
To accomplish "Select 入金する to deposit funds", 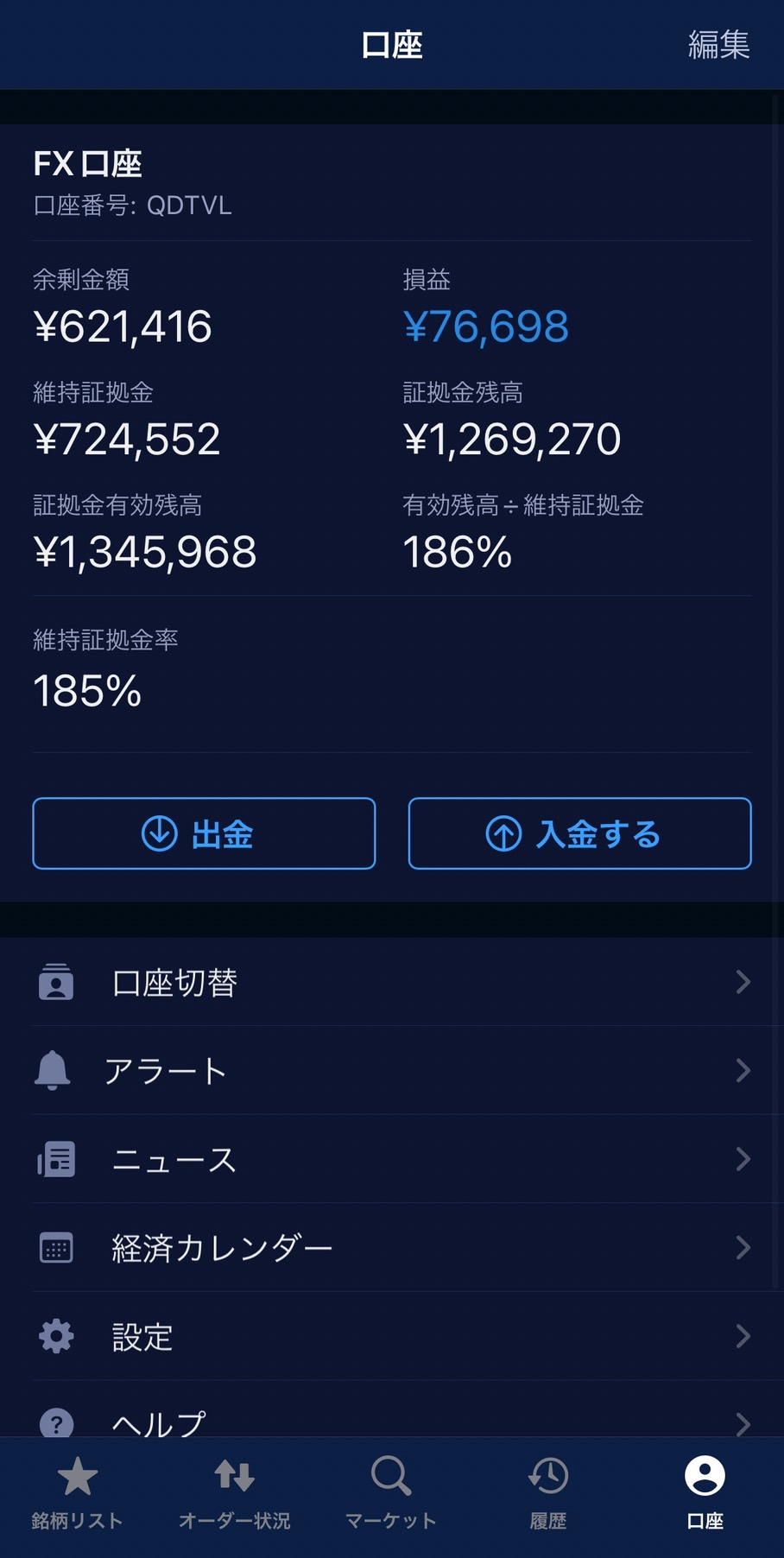I will (x=579, y=833).
